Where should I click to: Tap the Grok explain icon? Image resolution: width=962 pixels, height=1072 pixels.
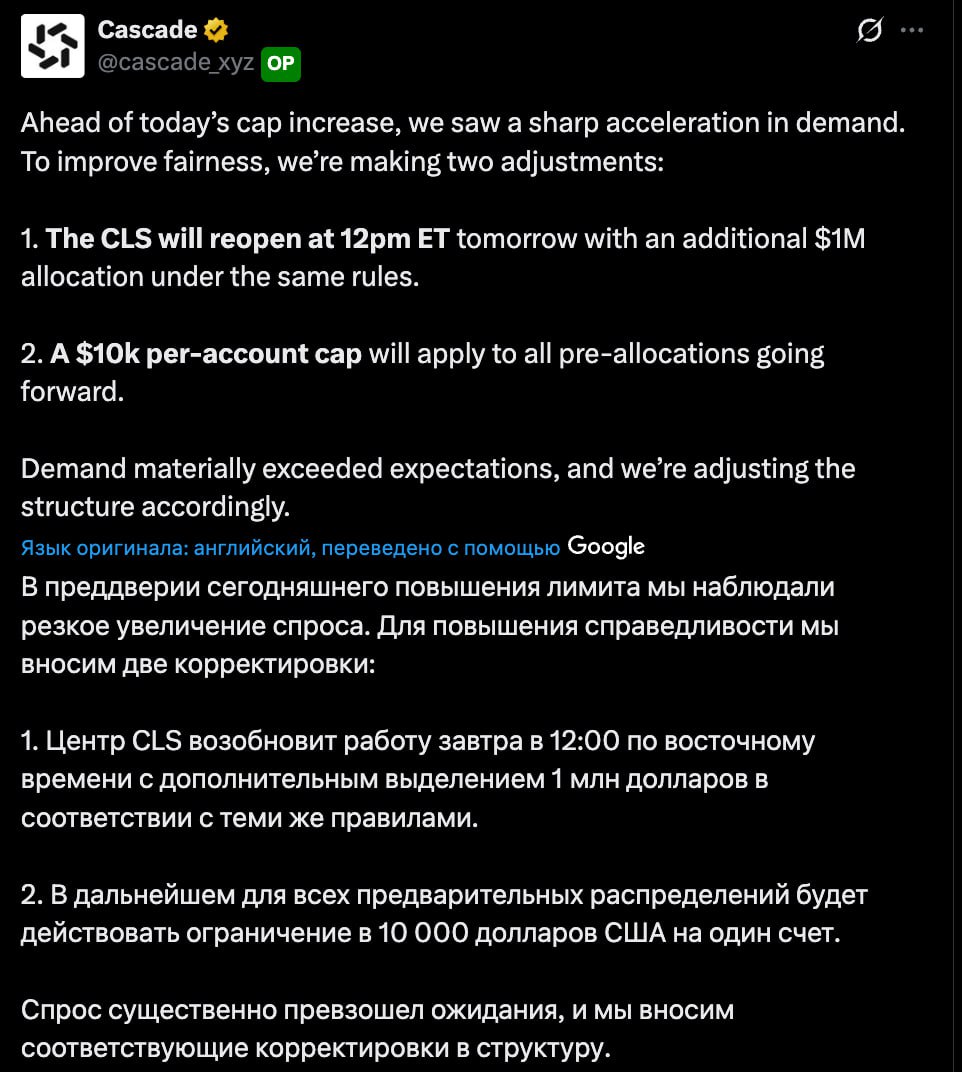tap(869, 32)
